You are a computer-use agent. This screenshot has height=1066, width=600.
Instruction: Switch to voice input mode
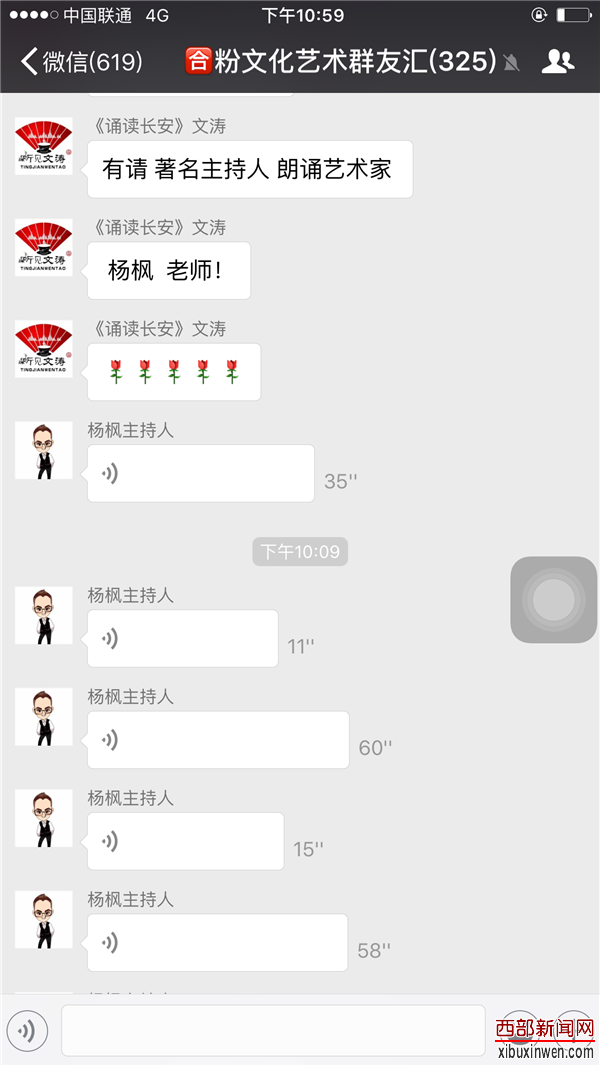28,1029
